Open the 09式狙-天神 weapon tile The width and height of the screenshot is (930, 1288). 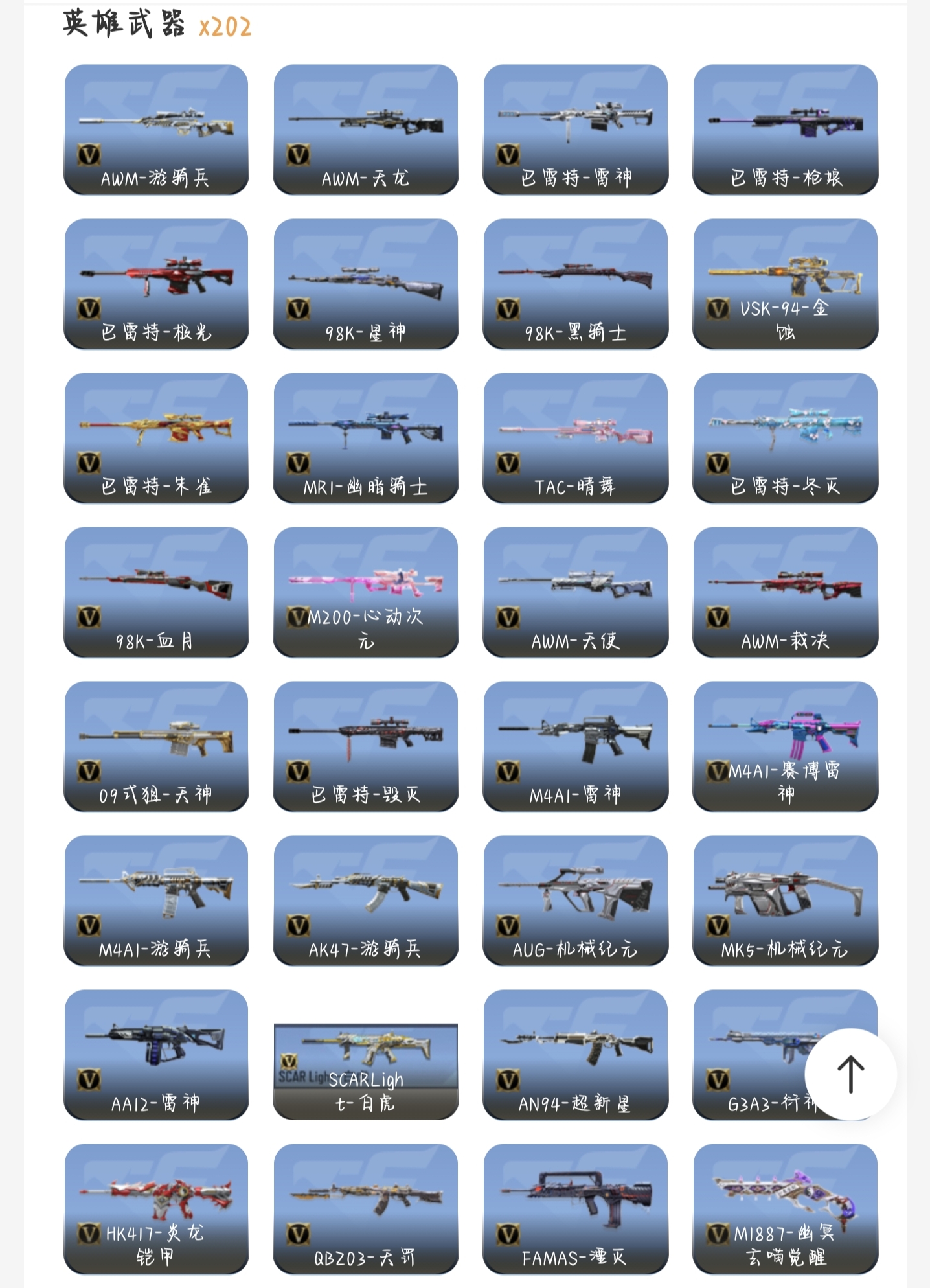click(x=156, y=746)
